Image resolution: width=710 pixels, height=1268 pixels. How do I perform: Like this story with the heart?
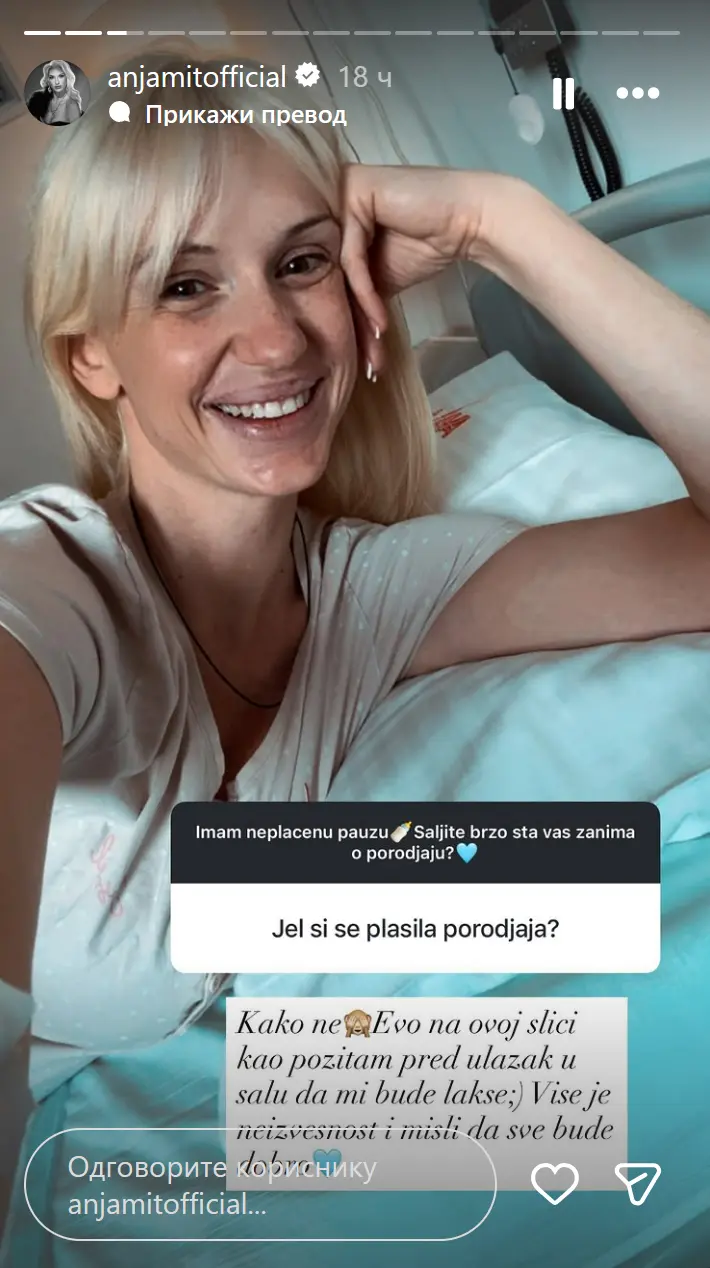(x=555, y=1184)
